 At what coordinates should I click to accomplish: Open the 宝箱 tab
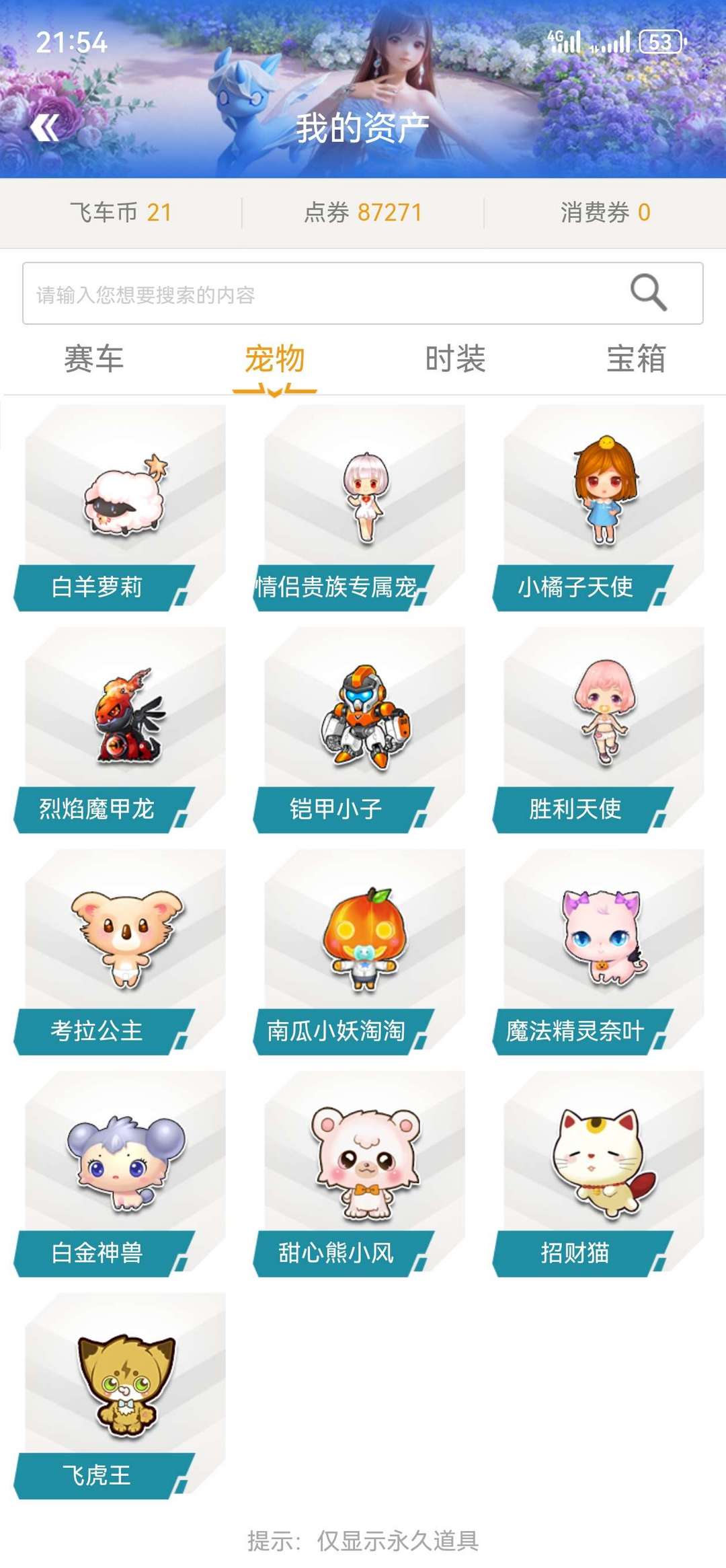click(636, 359)
